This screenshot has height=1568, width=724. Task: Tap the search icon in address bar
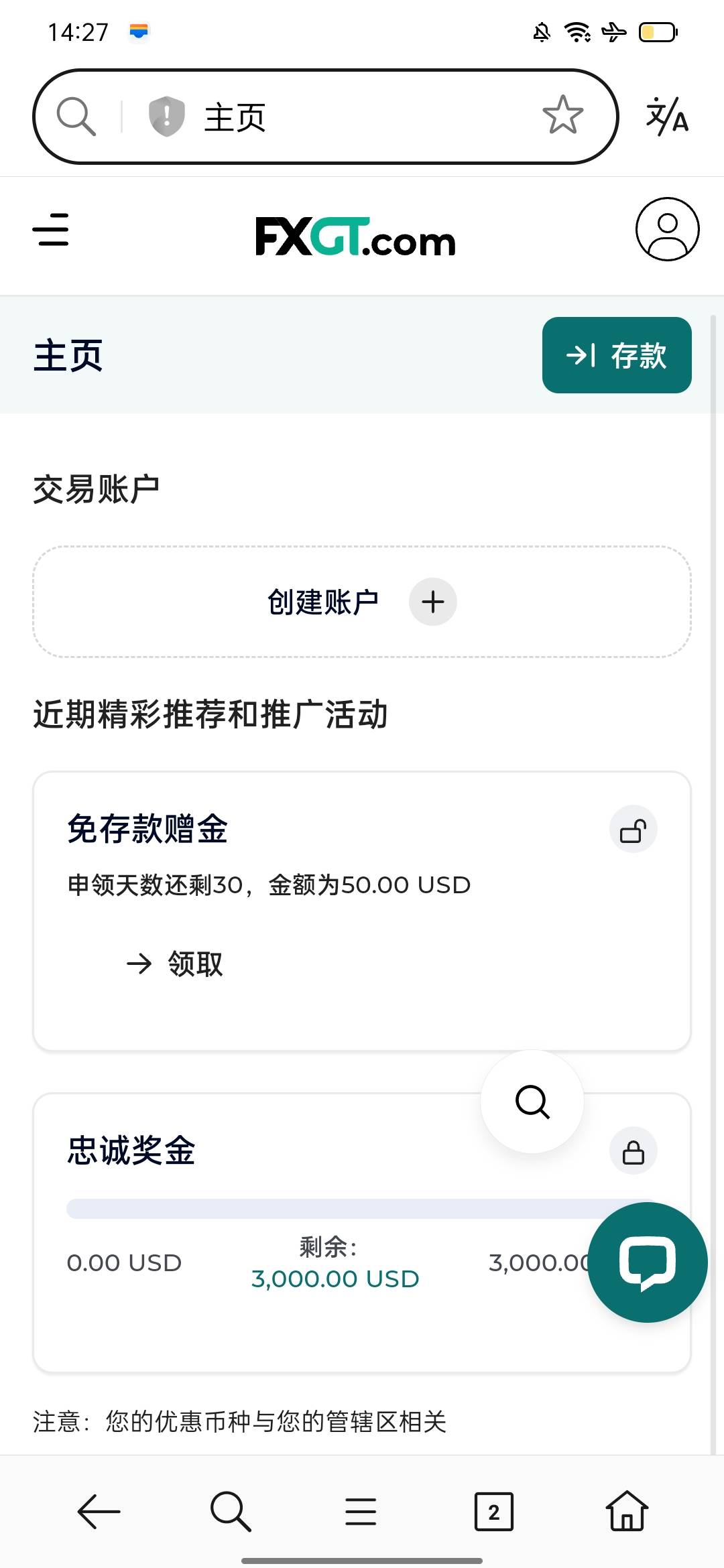tap(76, 117)
